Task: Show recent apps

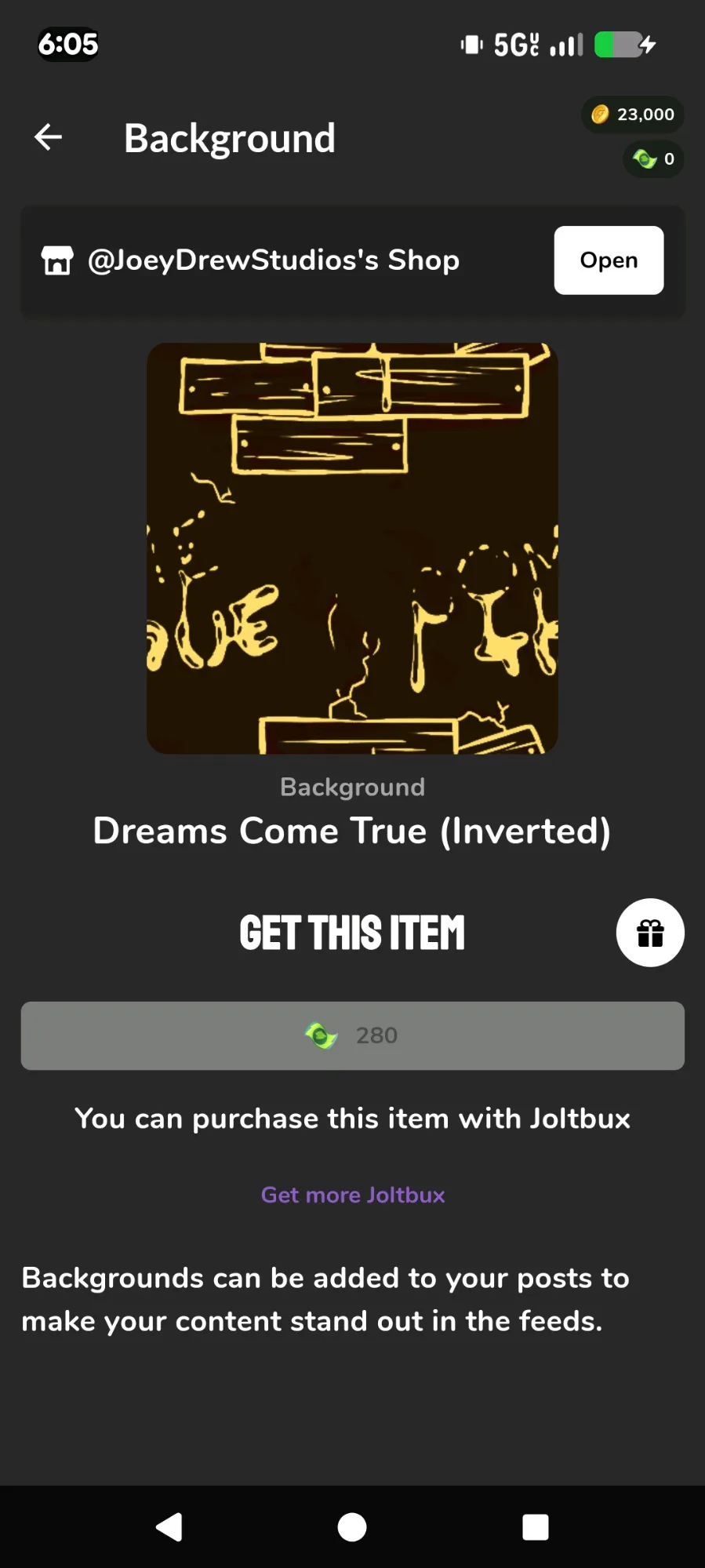Action: pyautogui.click(x=535, y=1526)
